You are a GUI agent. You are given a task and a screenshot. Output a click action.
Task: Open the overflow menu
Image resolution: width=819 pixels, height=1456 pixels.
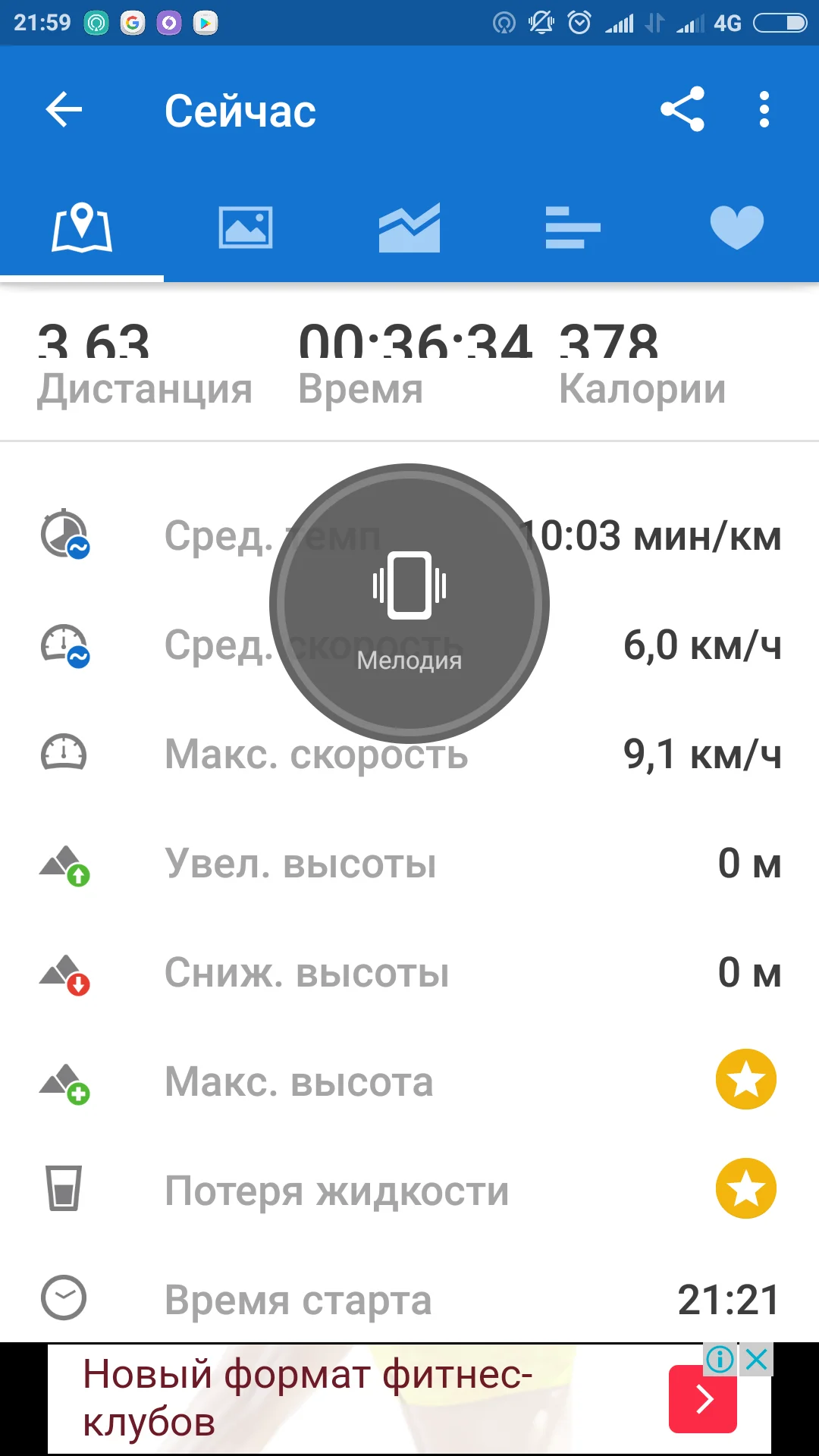point(764,110)
